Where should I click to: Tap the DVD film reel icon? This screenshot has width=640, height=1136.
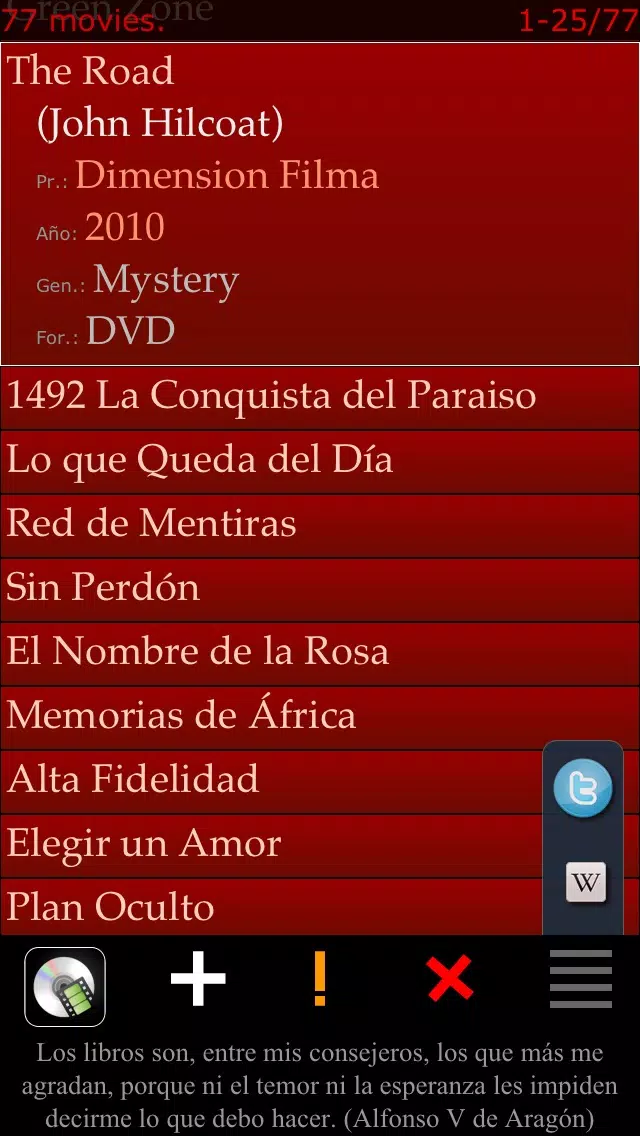(65, 987)
